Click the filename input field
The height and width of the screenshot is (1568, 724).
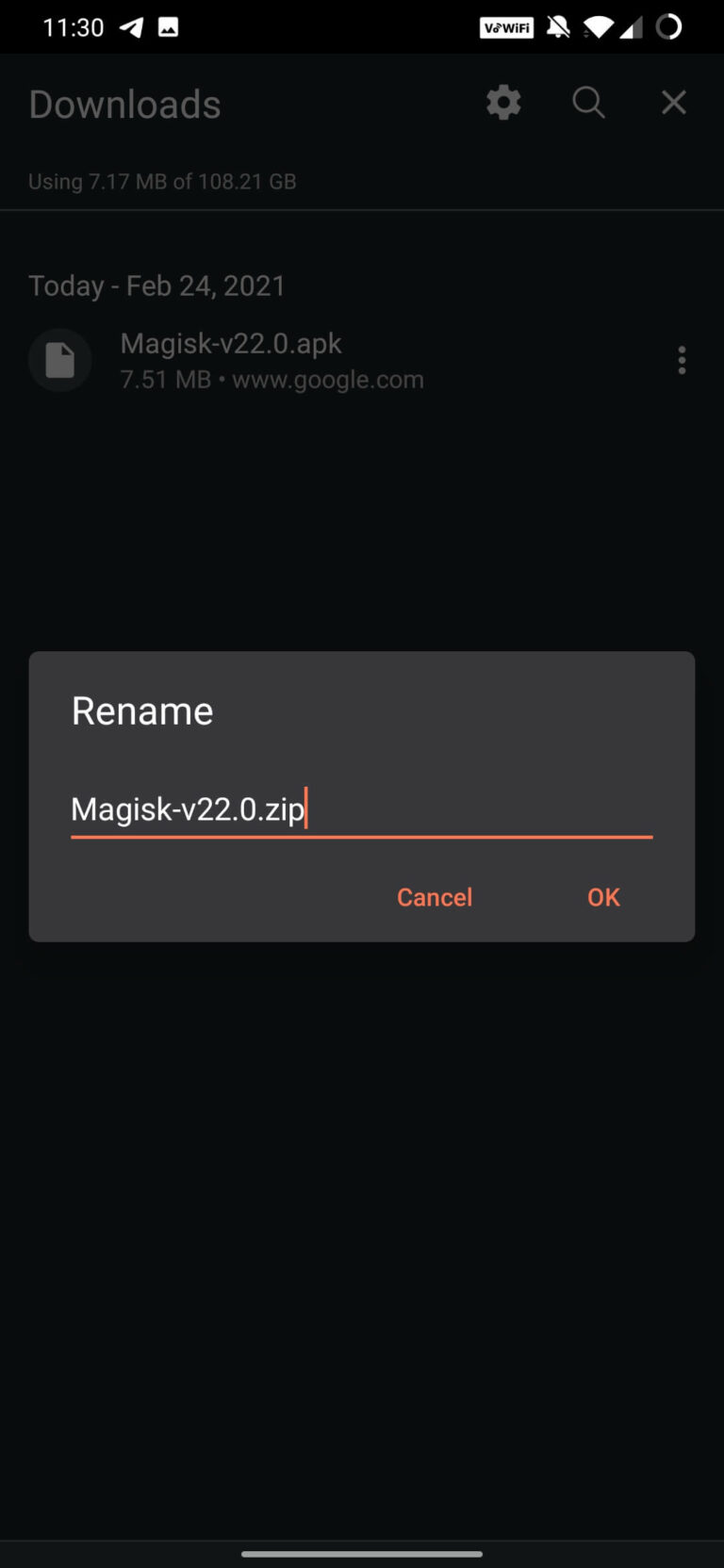click(x=361, y=809)
